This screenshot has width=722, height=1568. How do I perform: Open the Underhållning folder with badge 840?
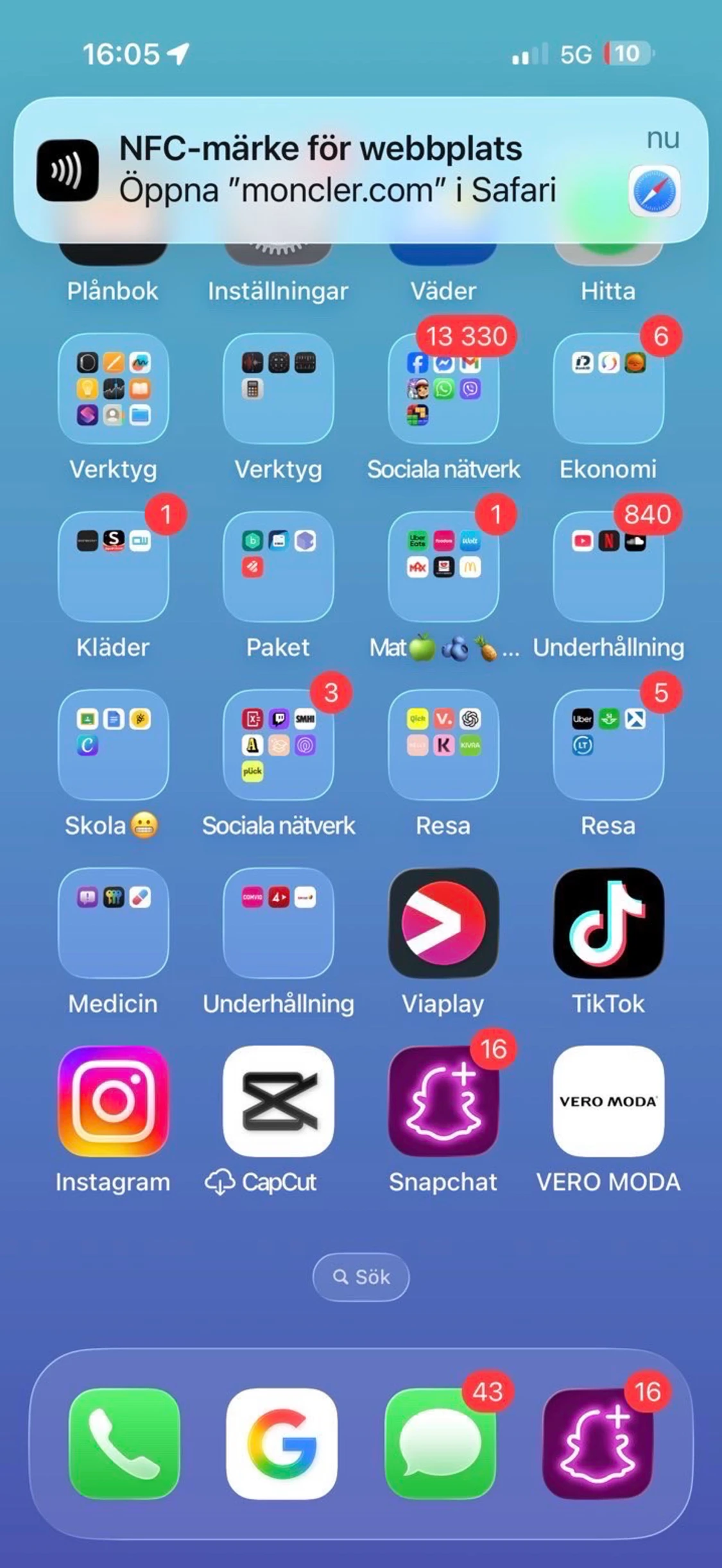[x=608, y=567]
